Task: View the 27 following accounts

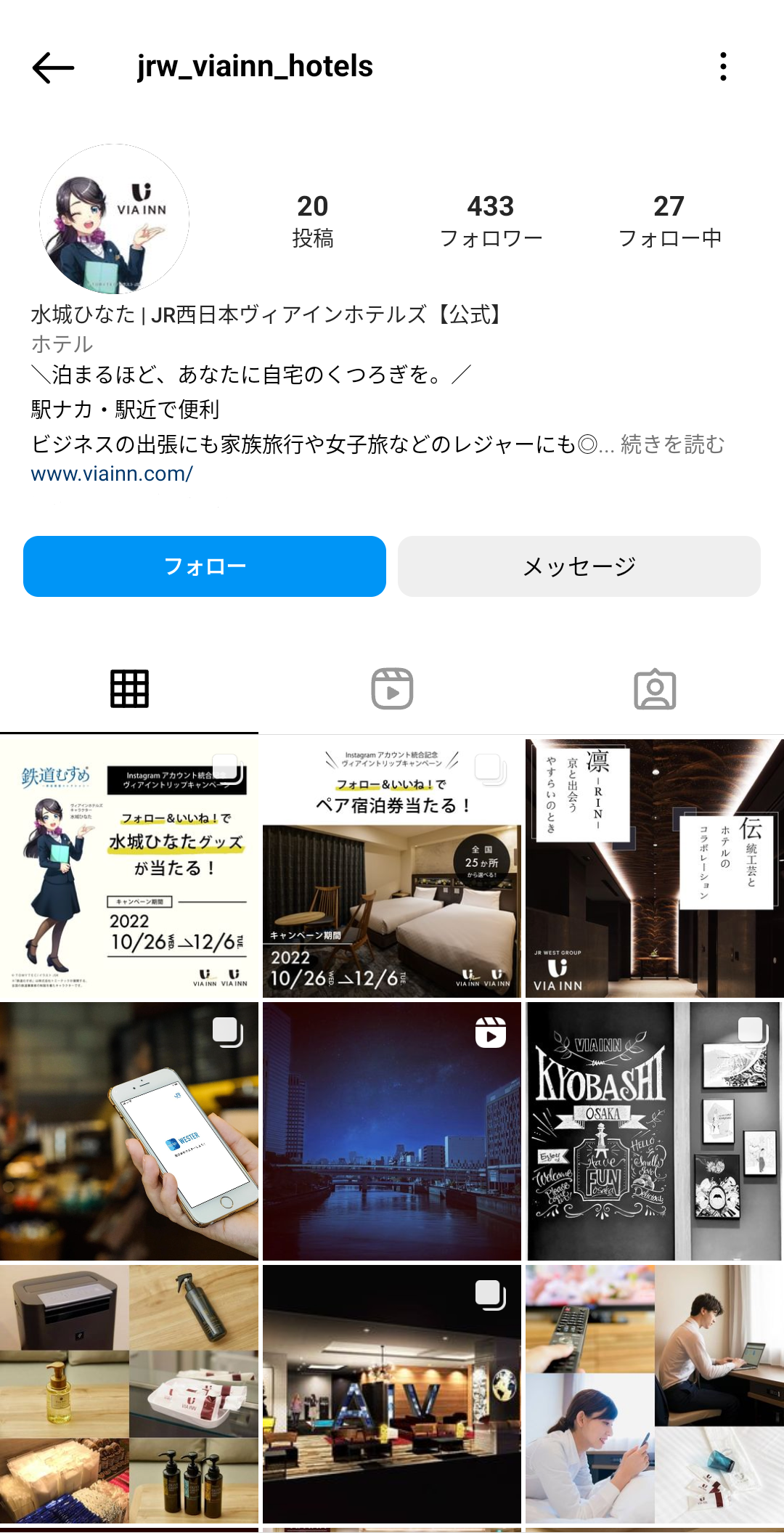Action: click(x=669, y=220)
